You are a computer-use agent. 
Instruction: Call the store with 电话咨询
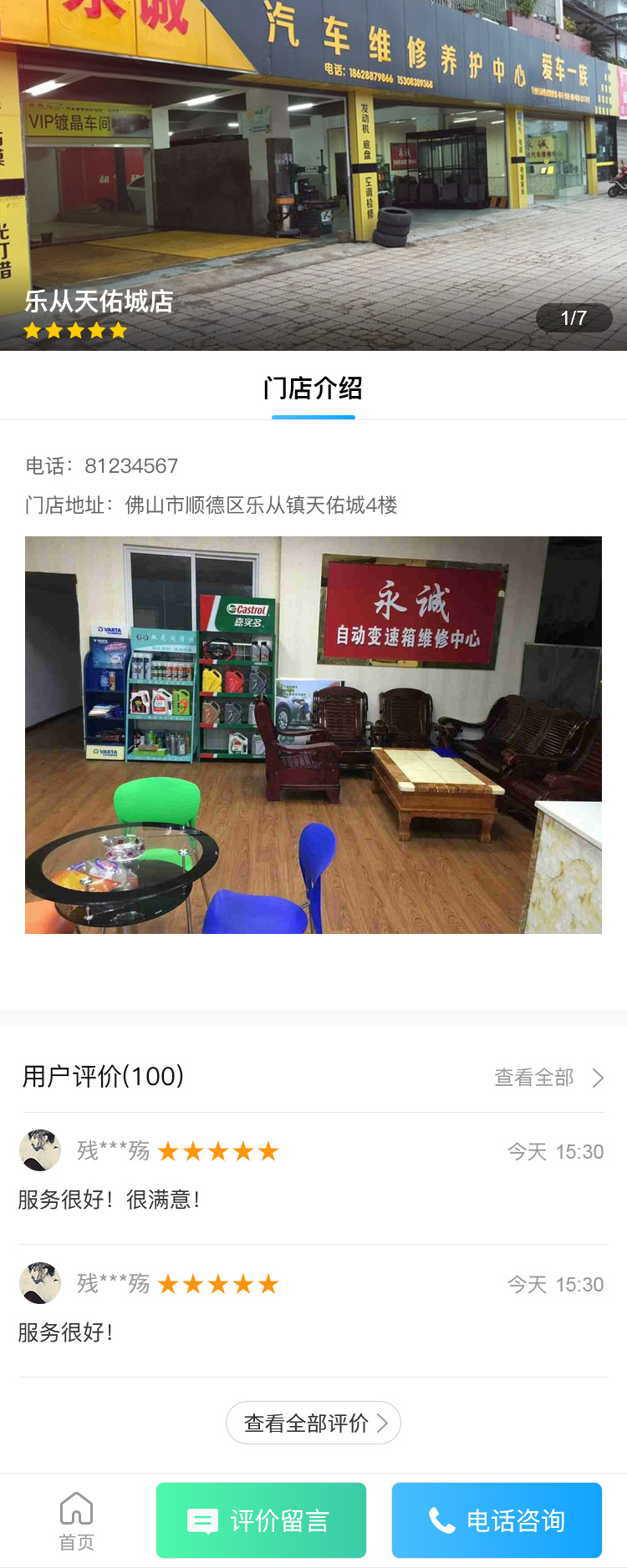point(497,1520)
